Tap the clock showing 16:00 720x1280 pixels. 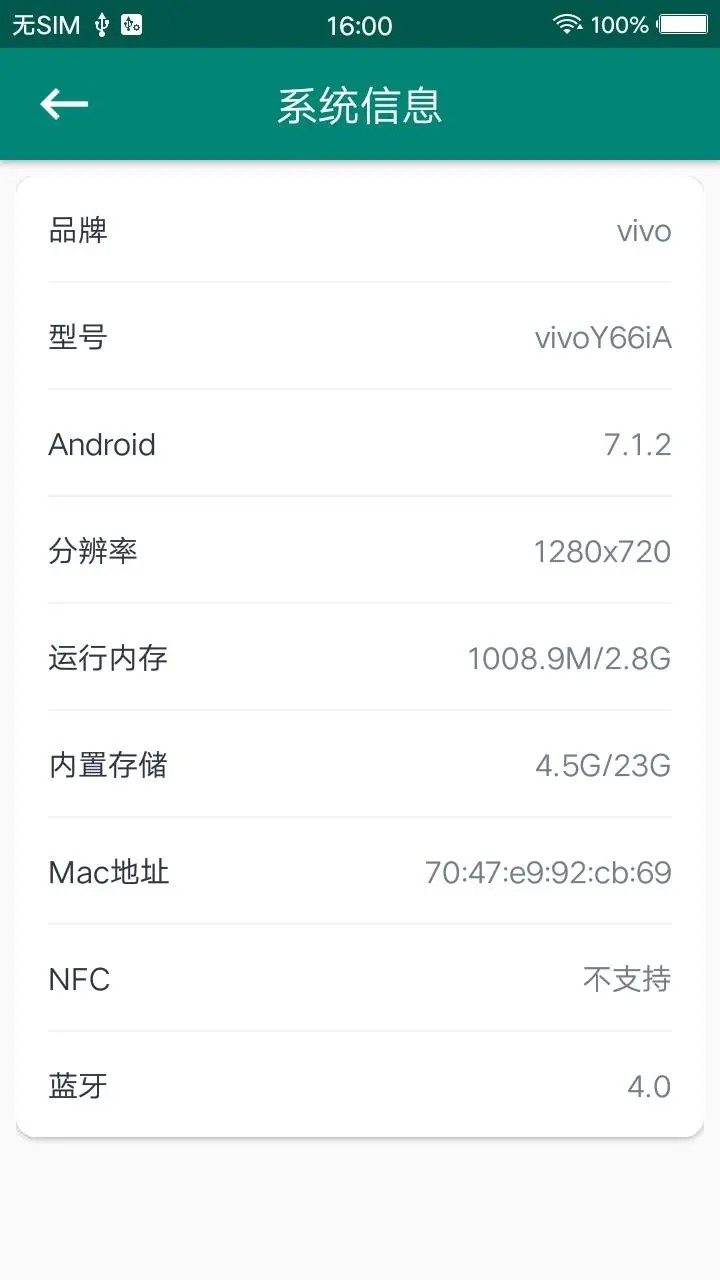coord(360,25)
